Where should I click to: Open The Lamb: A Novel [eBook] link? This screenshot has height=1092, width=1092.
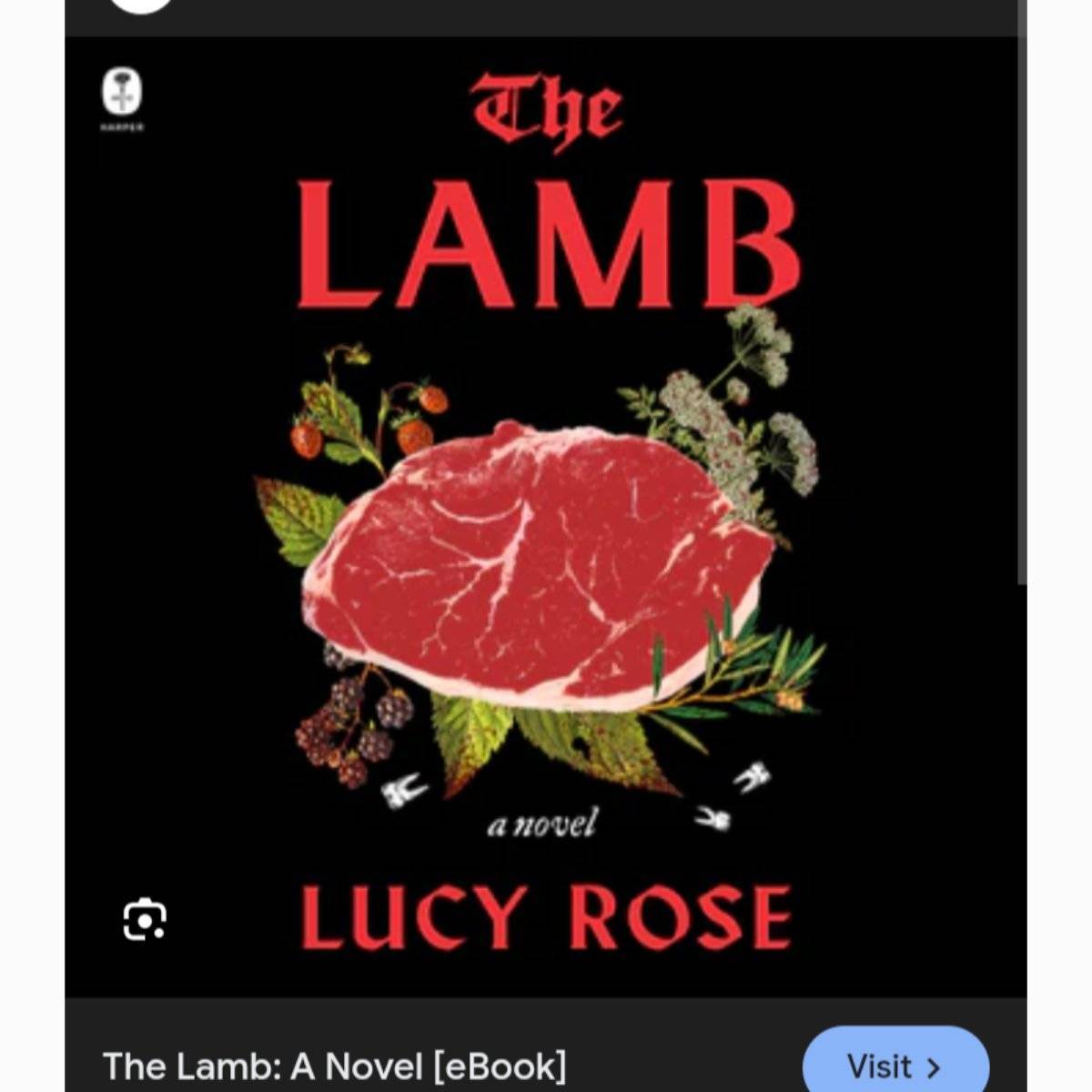point(335,1066)
